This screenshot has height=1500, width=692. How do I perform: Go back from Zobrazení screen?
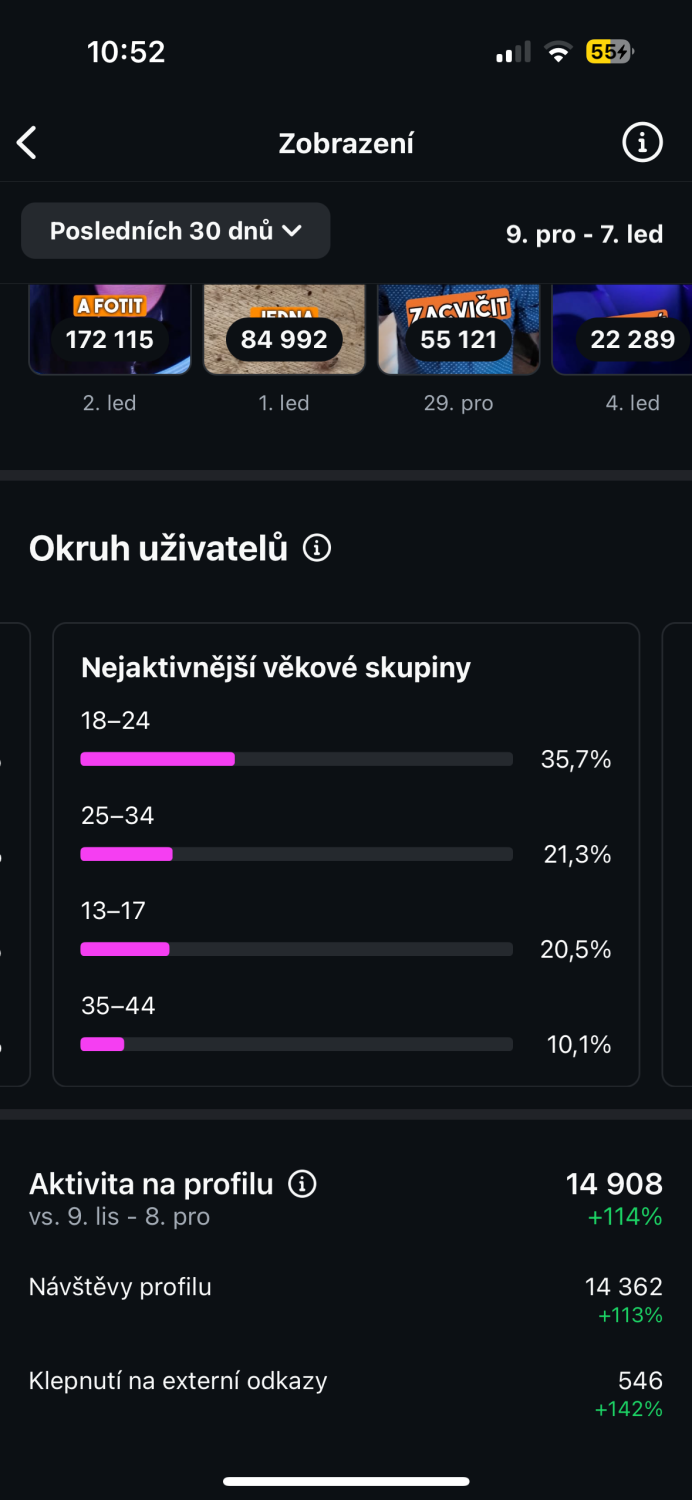tap(27, 143)
